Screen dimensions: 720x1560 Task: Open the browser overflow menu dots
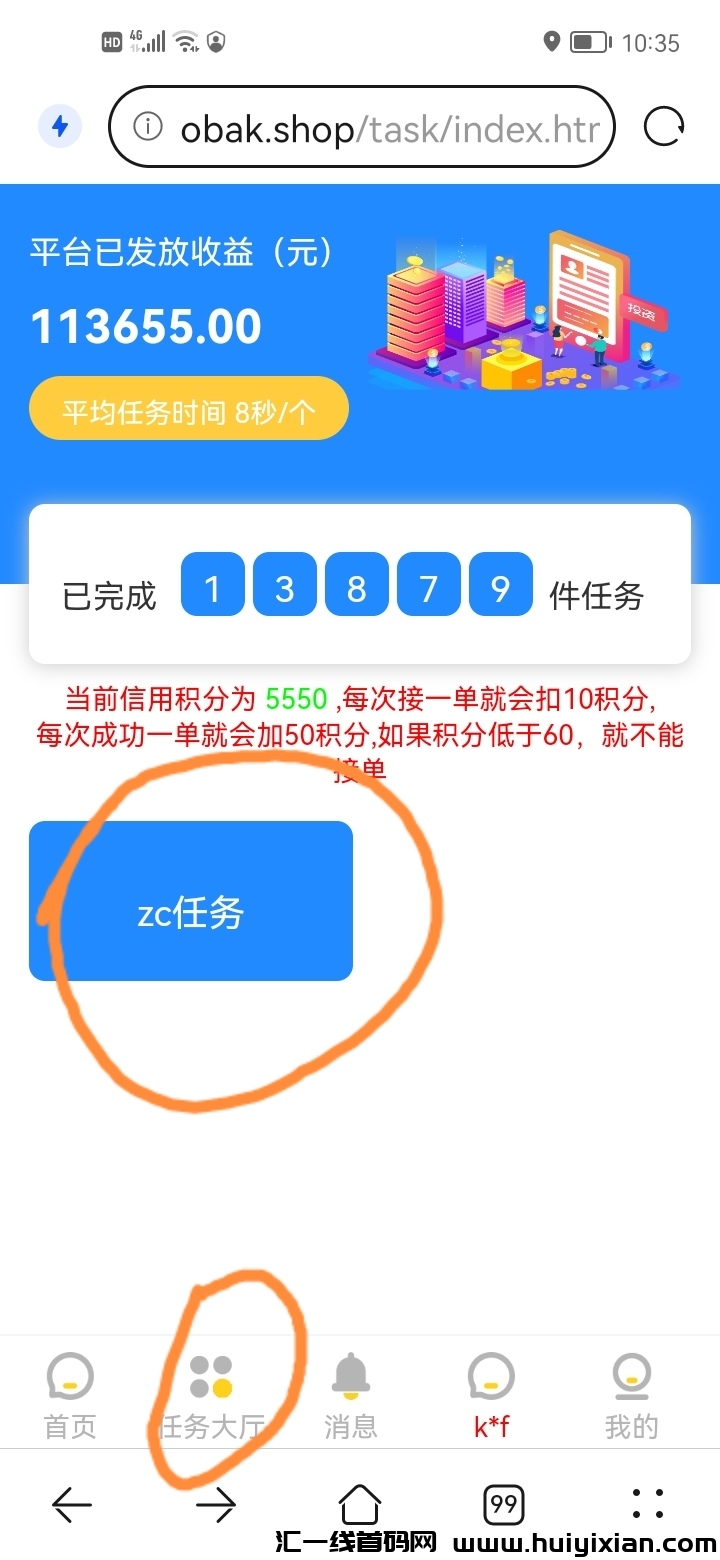pos(648,1505)
